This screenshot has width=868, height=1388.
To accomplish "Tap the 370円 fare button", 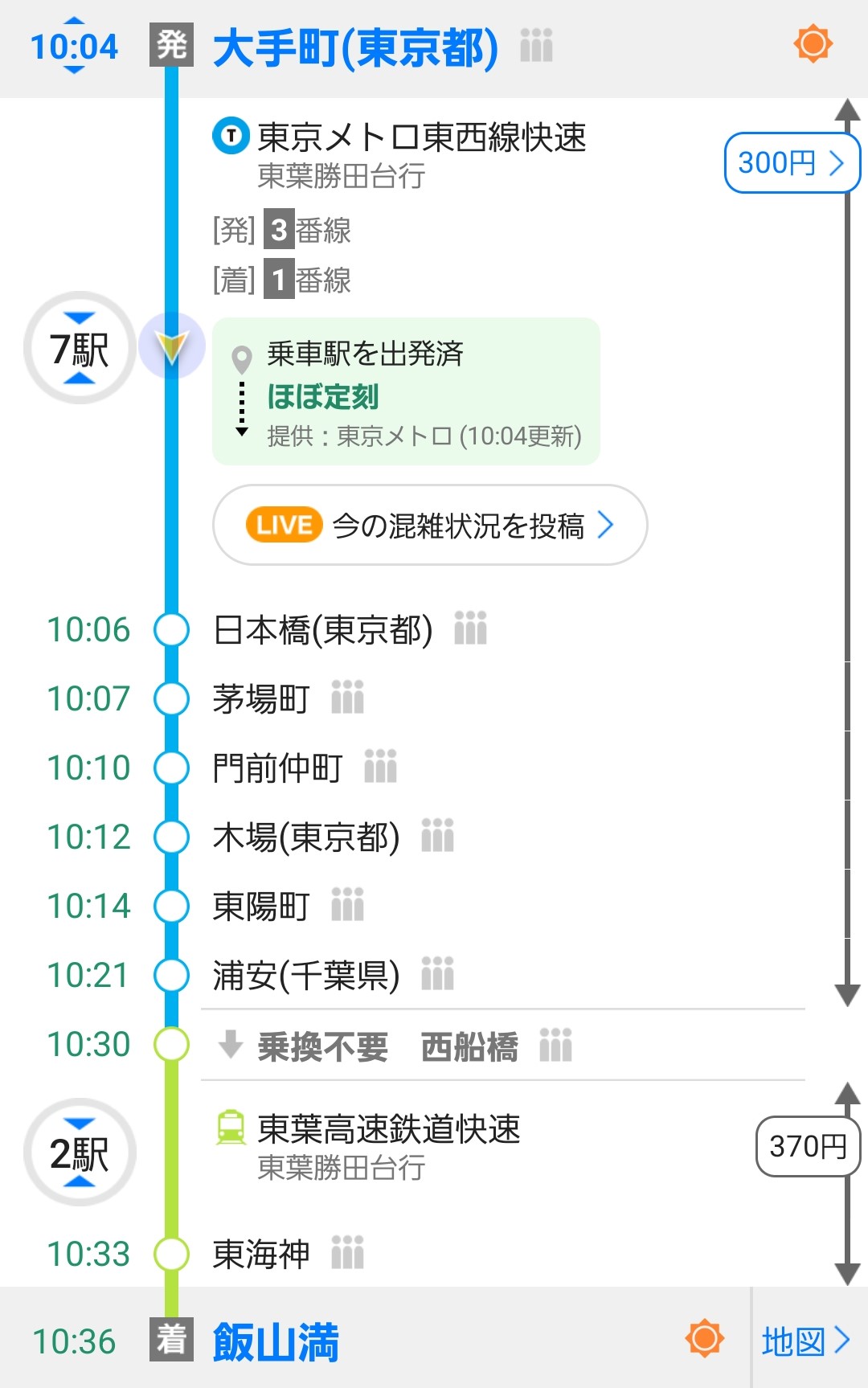I will (807, 1146).
